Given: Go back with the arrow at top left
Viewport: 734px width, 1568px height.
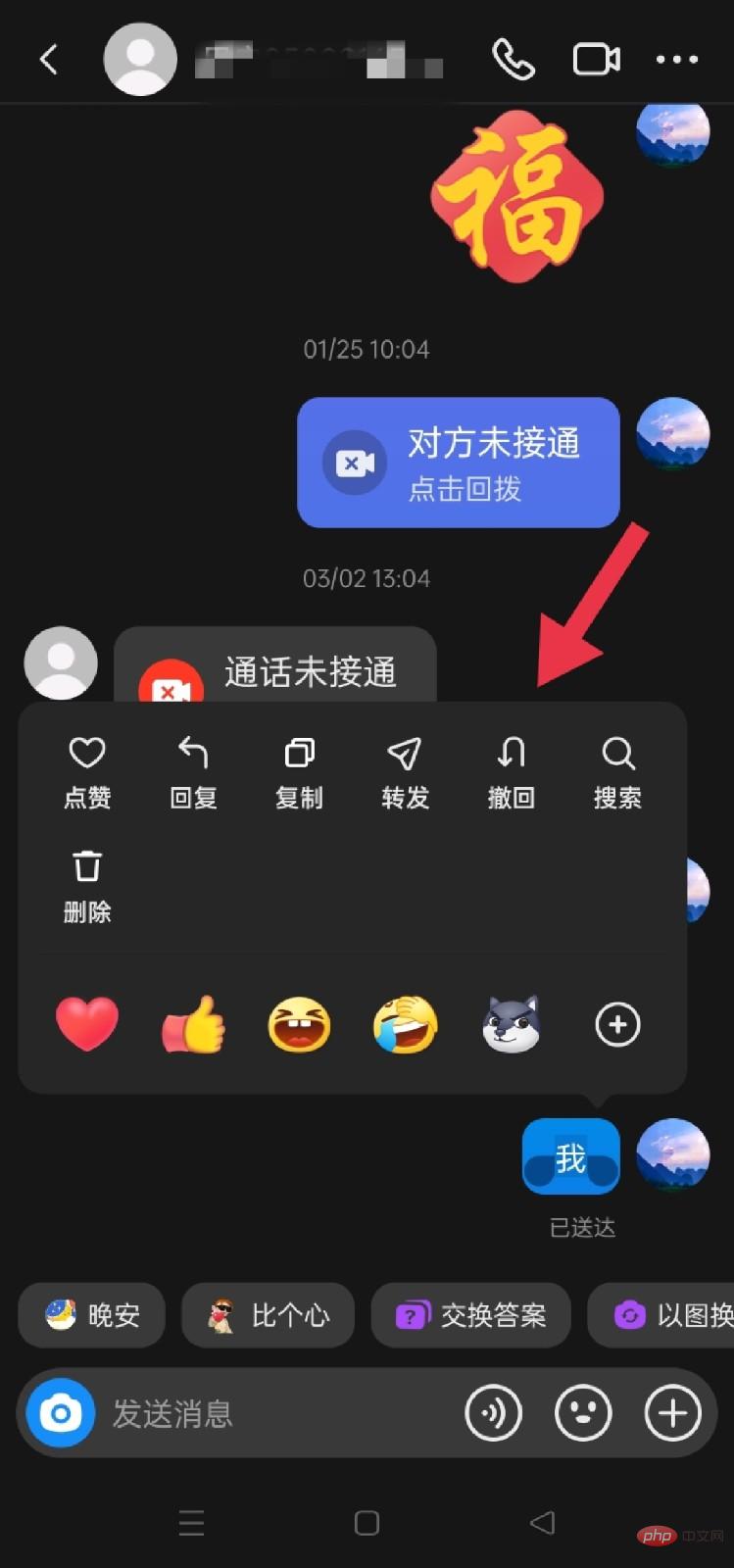Looking at the screenshot, I should click(x=49, y=58).
